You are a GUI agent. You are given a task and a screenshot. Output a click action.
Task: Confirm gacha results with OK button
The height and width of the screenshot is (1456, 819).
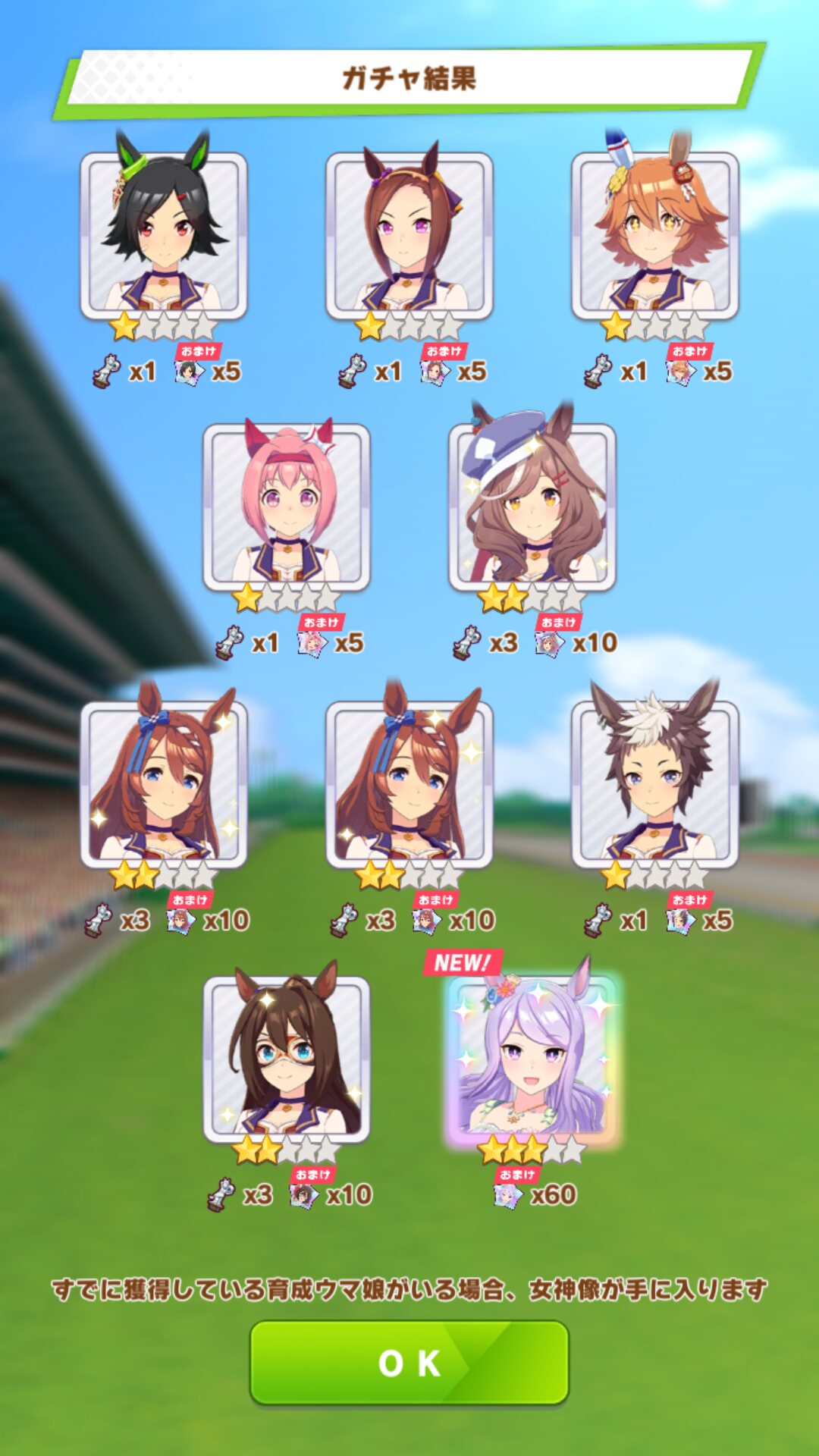tap(409, 1363)
